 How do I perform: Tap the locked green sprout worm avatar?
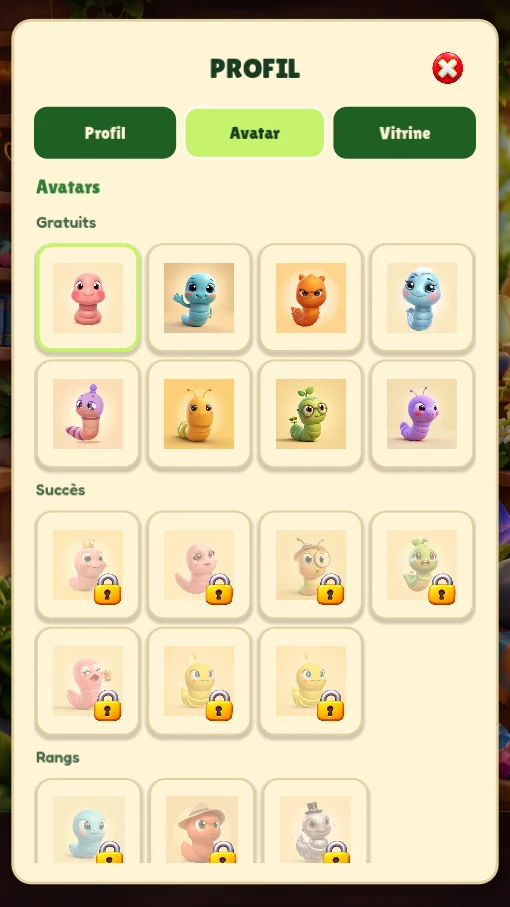(422, 565)
